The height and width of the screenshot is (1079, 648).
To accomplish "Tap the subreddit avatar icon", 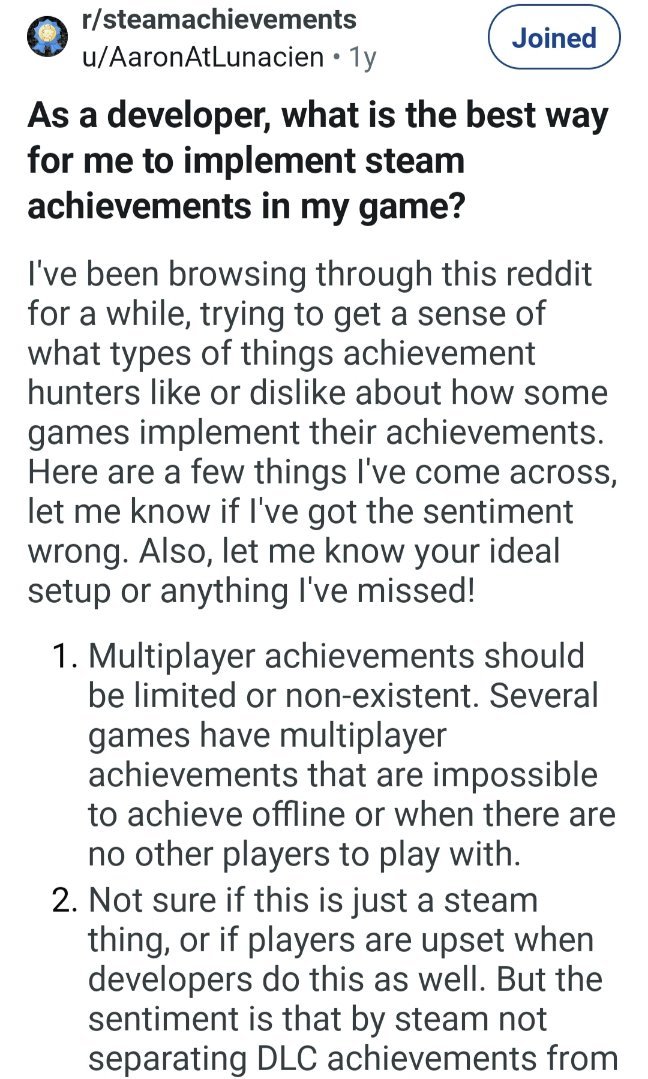I will [x=43, y=36].
